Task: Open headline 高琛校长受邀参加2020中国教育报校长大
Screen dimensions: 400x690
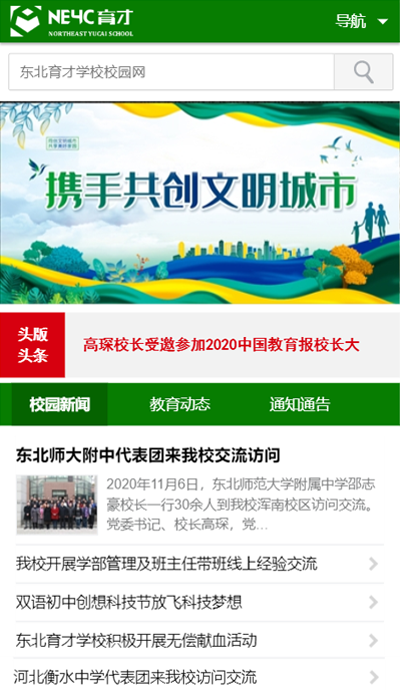Action: tap(221, 345)
